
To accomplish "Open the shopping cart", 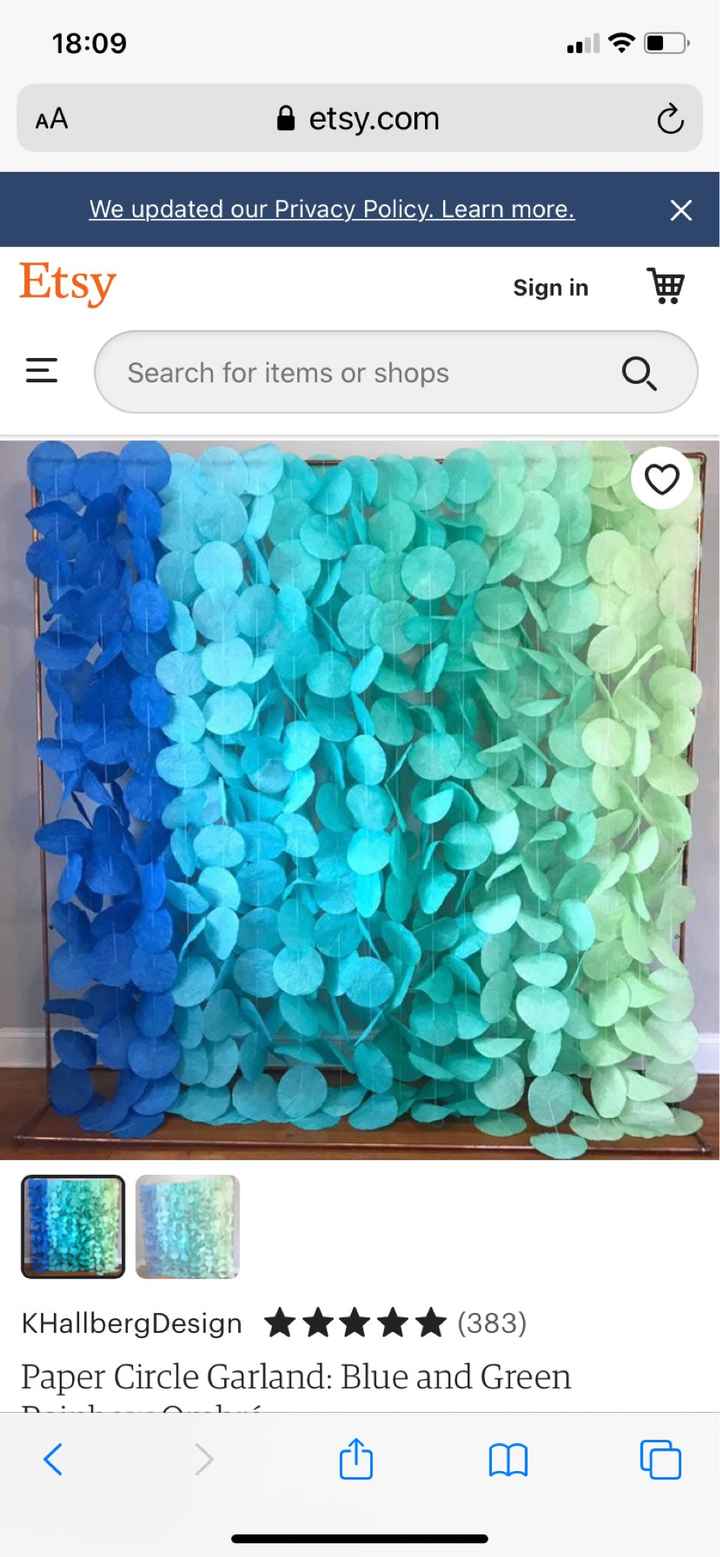I will 666,286.
